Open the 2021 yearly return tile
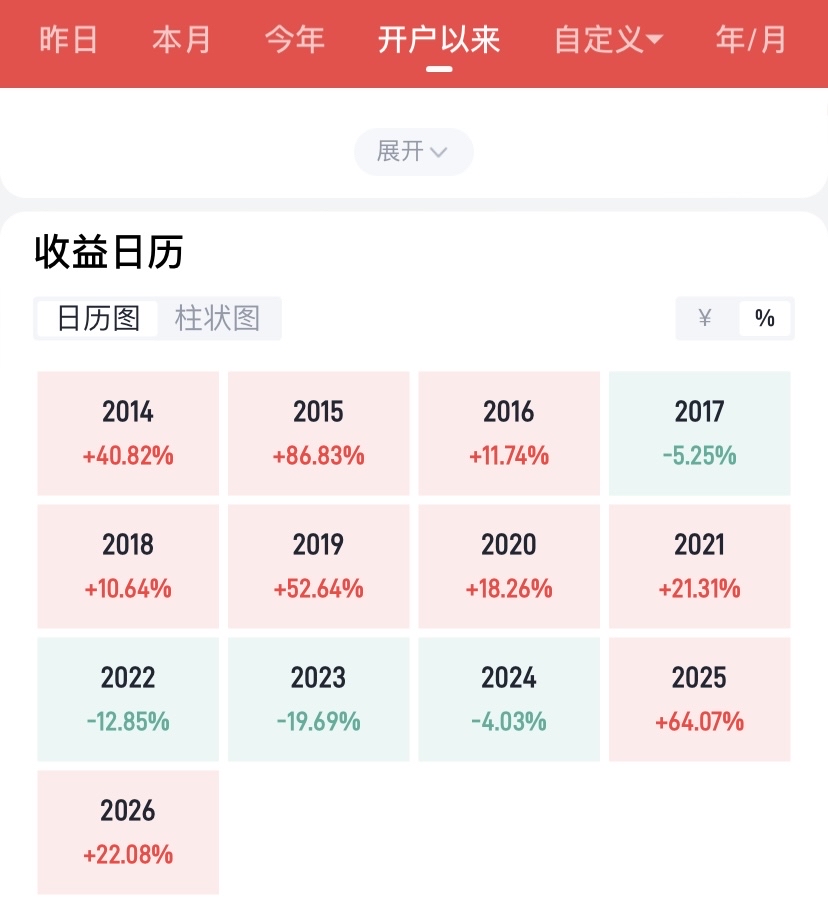This screenshot has height=903, width=828. tap(700, 566)
